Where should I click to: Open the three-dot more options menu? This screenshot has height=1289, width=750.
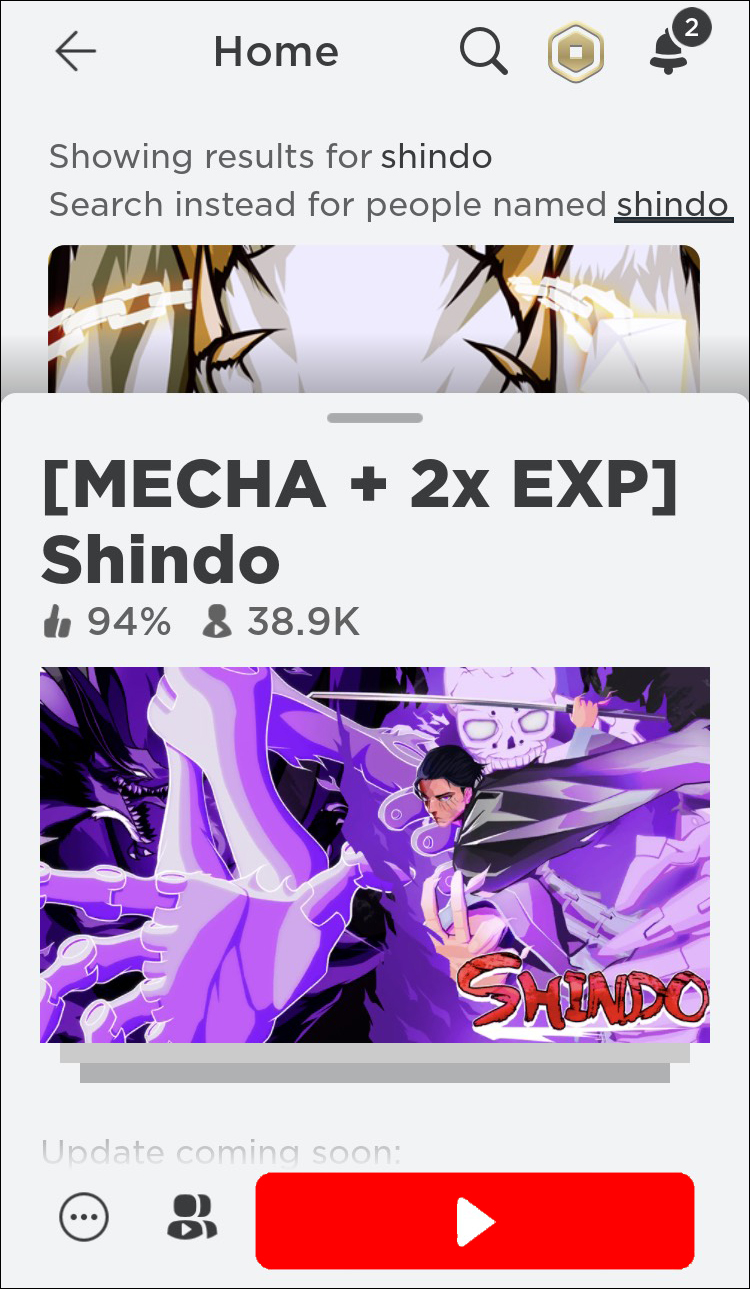tap(84, 1218)
